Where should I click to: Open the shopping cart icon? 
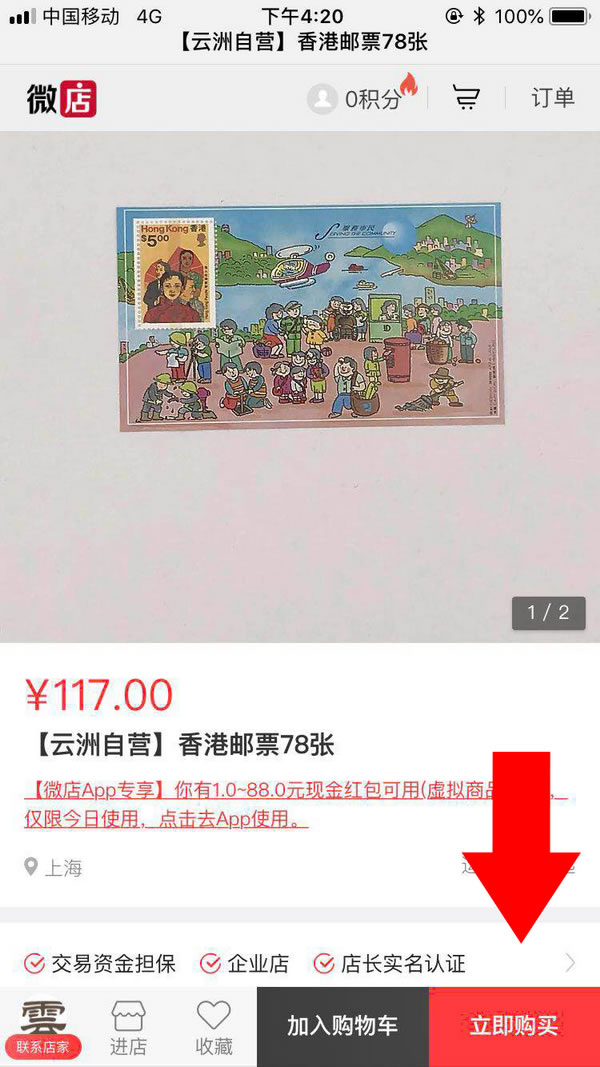click(466, 97)
